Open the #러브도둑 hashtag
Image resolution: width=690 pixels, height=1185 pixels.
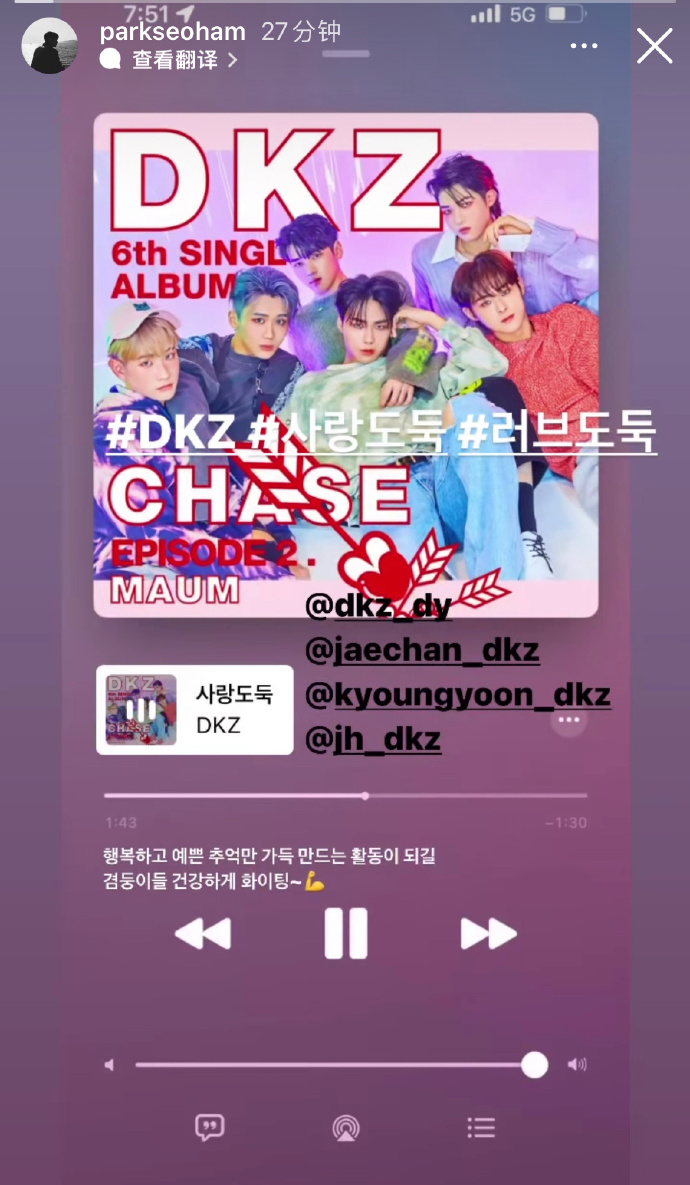coord(557,432)
